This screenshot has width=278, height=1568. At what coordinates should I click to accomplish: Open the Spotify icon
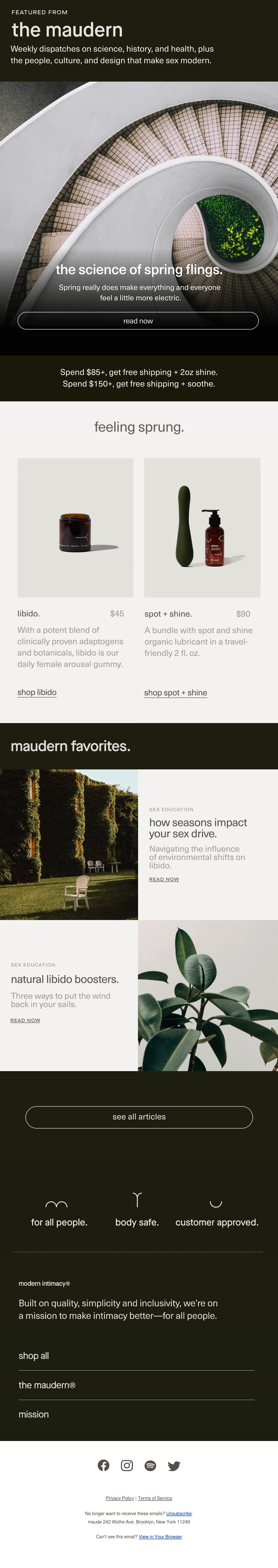[x=150, y=1465]
